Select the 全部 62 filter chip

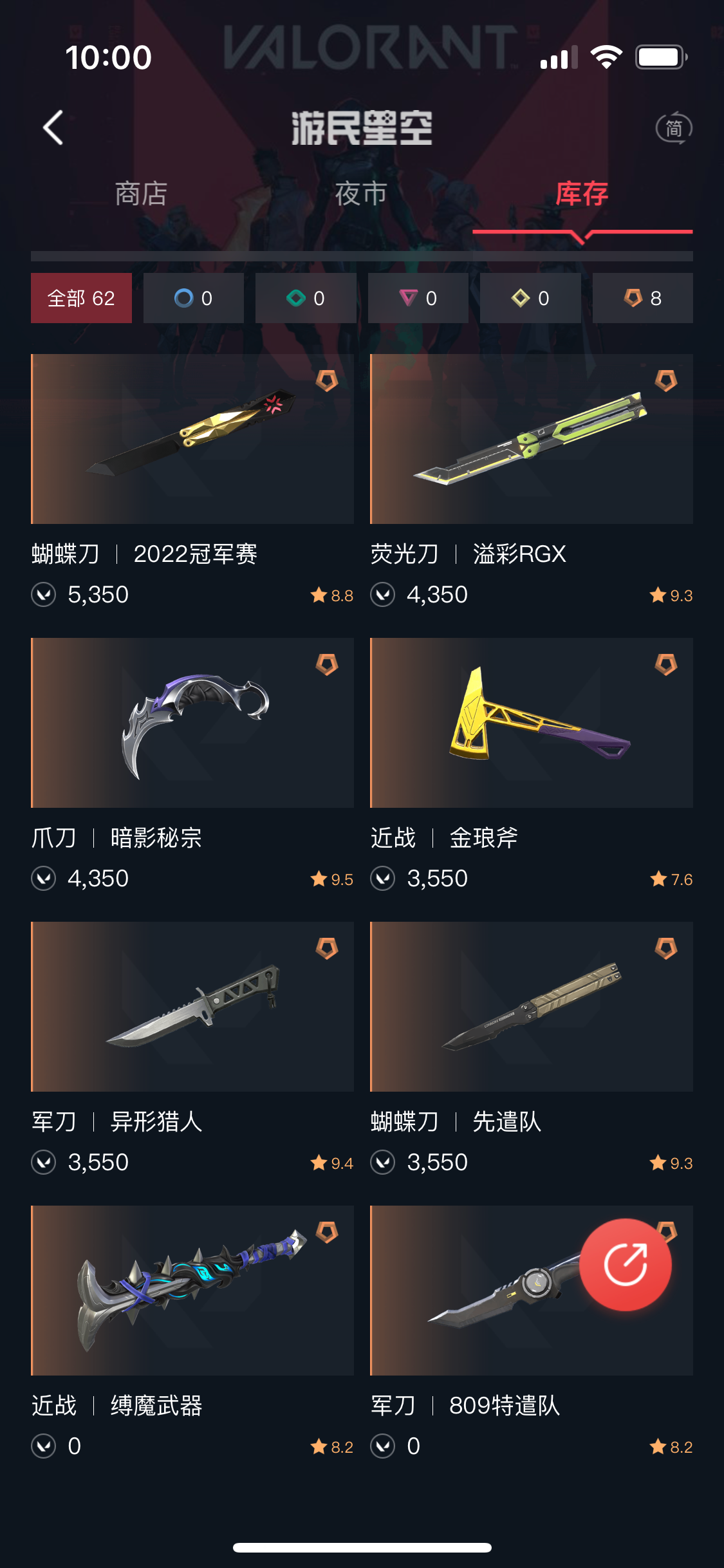(x=81, y=298)
